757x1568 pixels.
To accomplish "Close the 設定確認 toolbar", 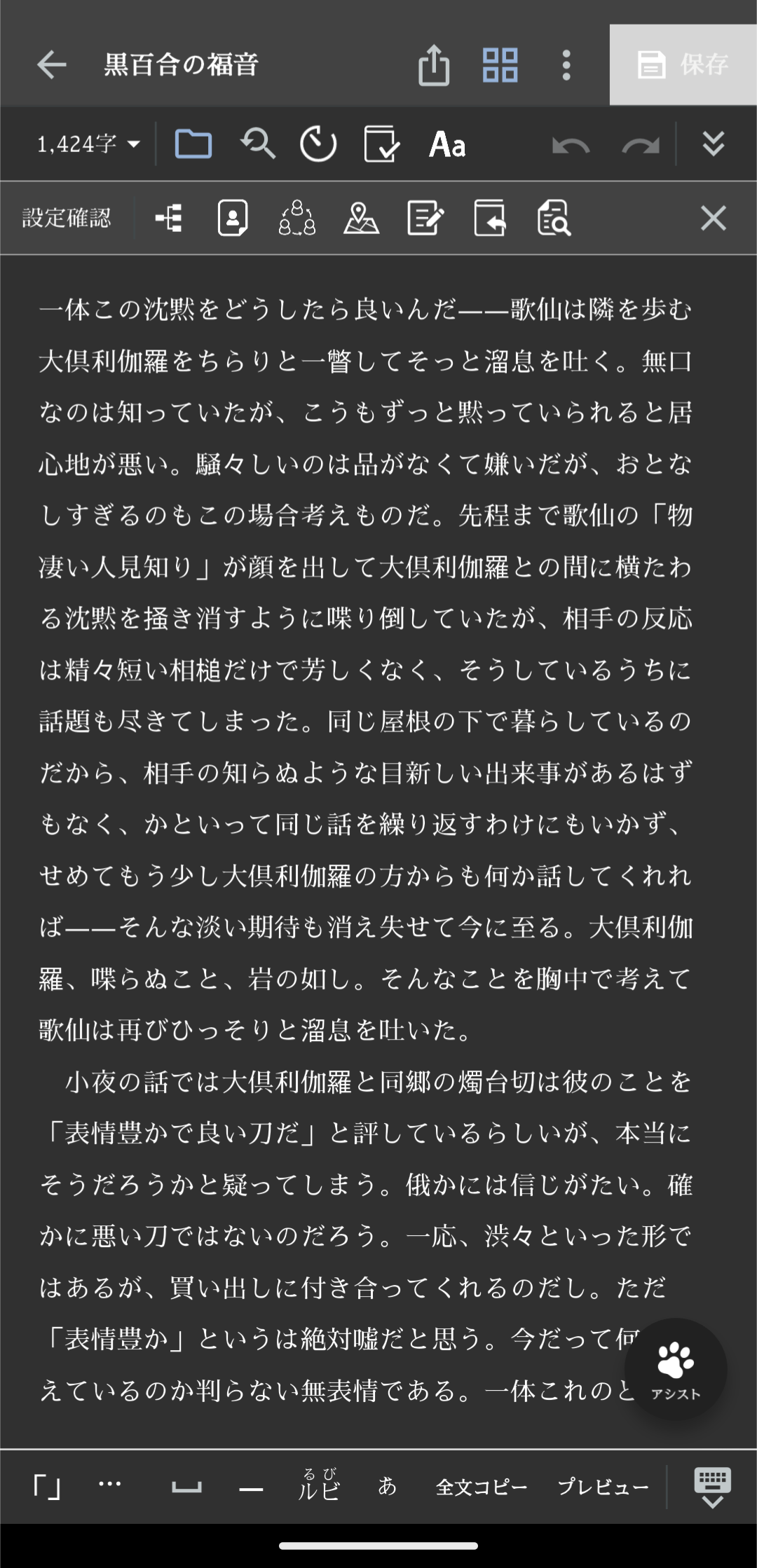I will click(x=713, y=219).
